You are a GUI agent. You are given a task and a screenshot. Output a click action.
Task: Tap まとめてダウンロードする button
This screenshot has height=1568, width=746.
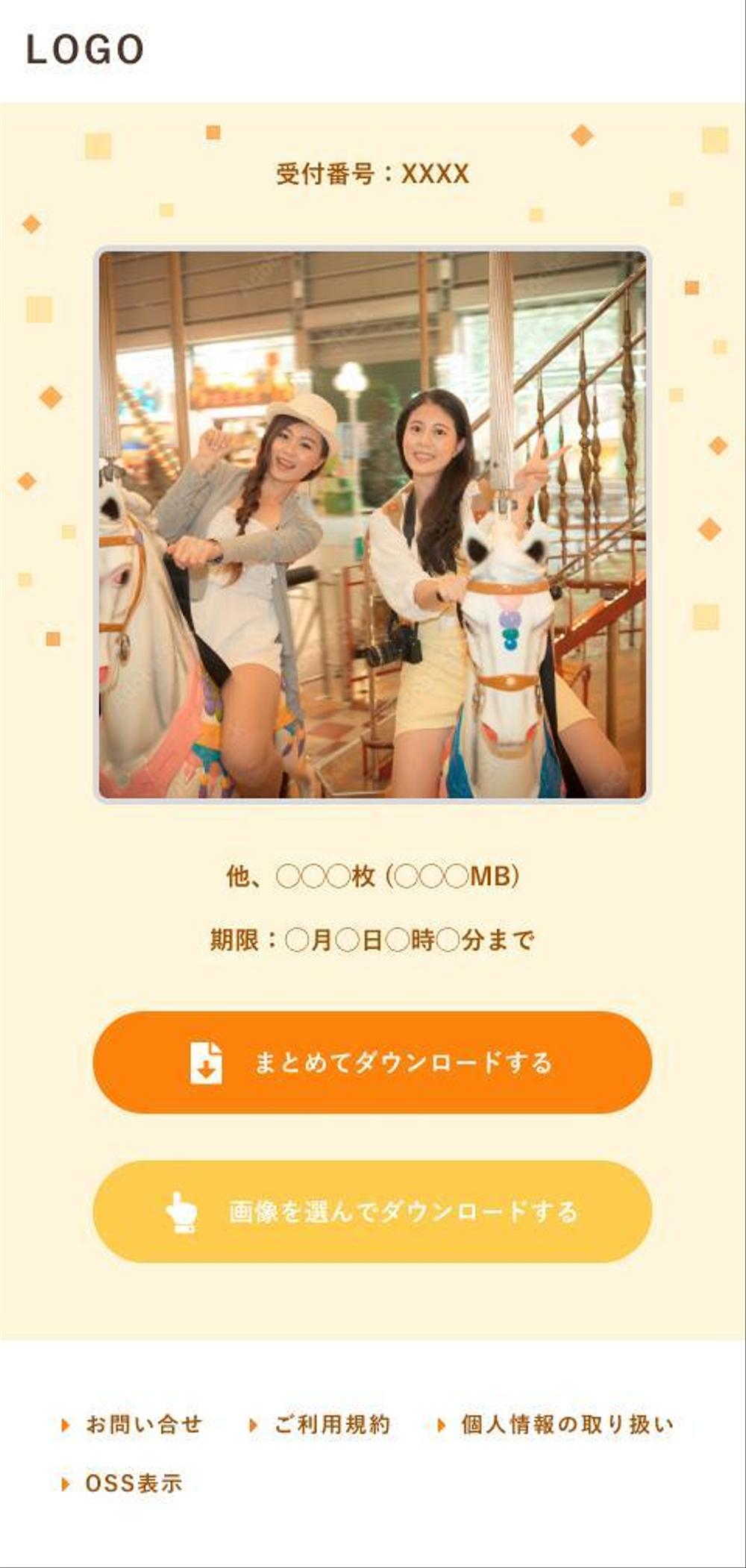click(x=372, y=1062)
